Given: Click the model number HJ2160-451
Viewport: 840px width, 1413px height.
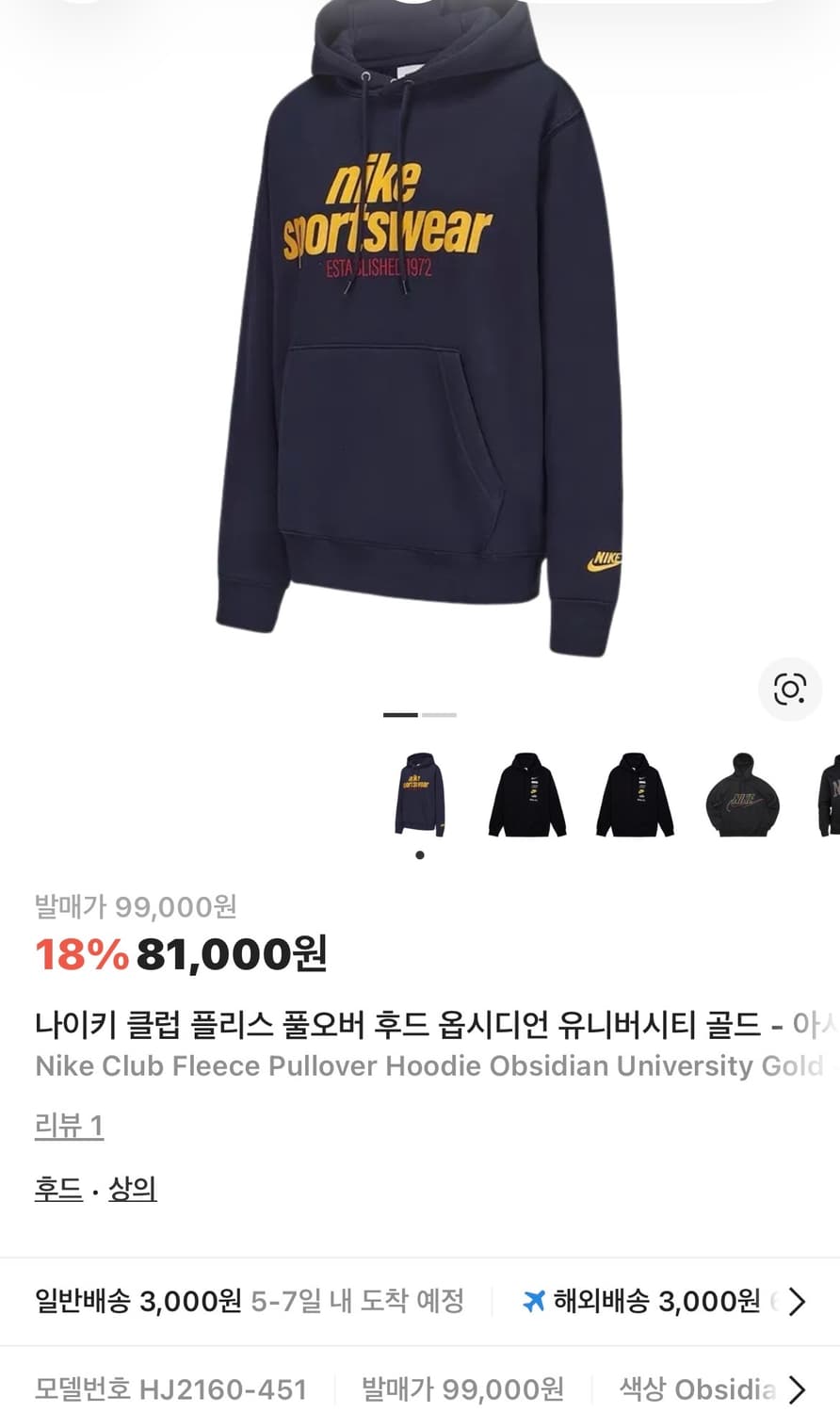Looking at the screenshot, I should [170, 1389].
